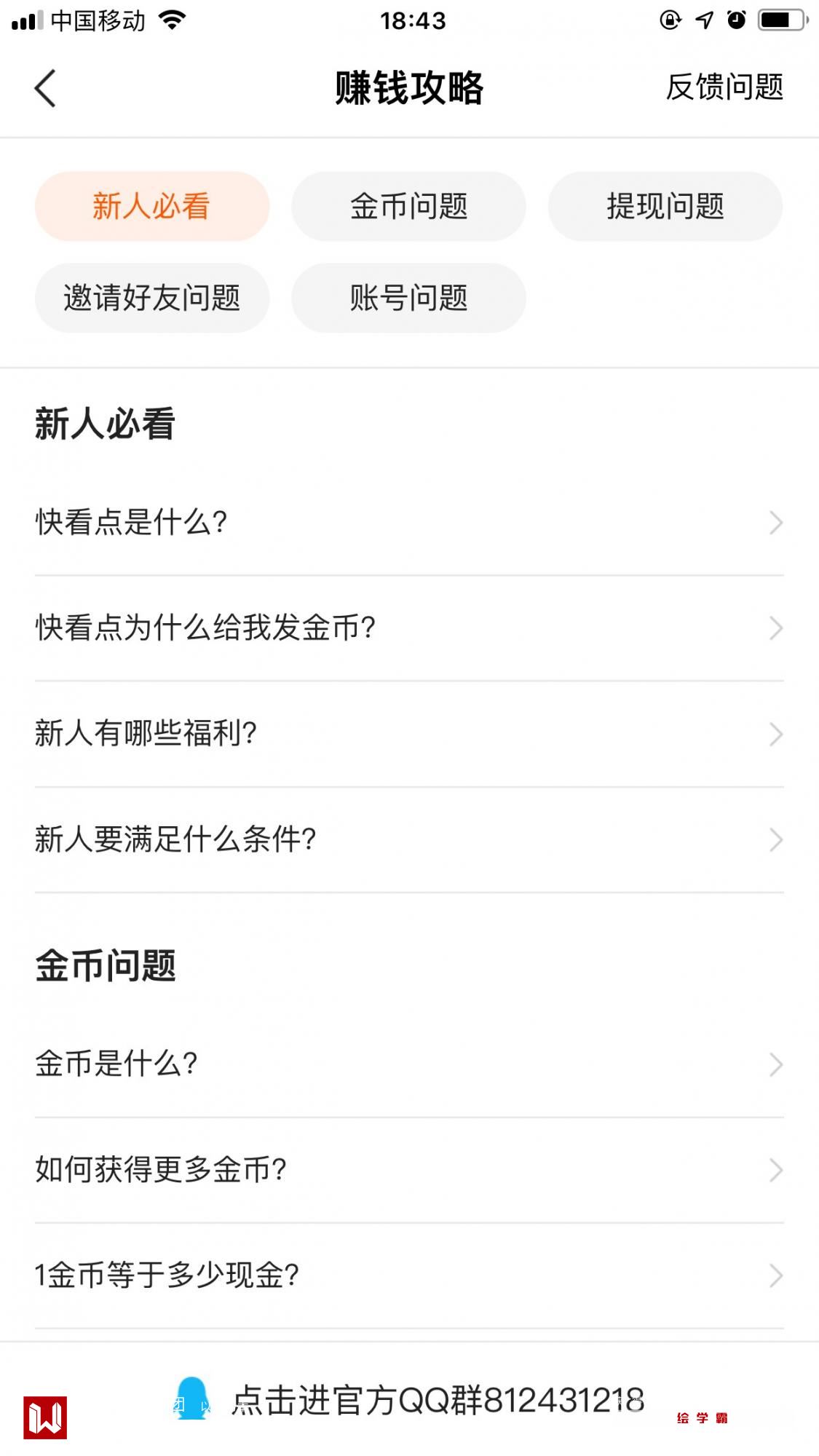The image size is (819, 1456).
Task: View 新人有哪些福利? answer
Action: 408,733
